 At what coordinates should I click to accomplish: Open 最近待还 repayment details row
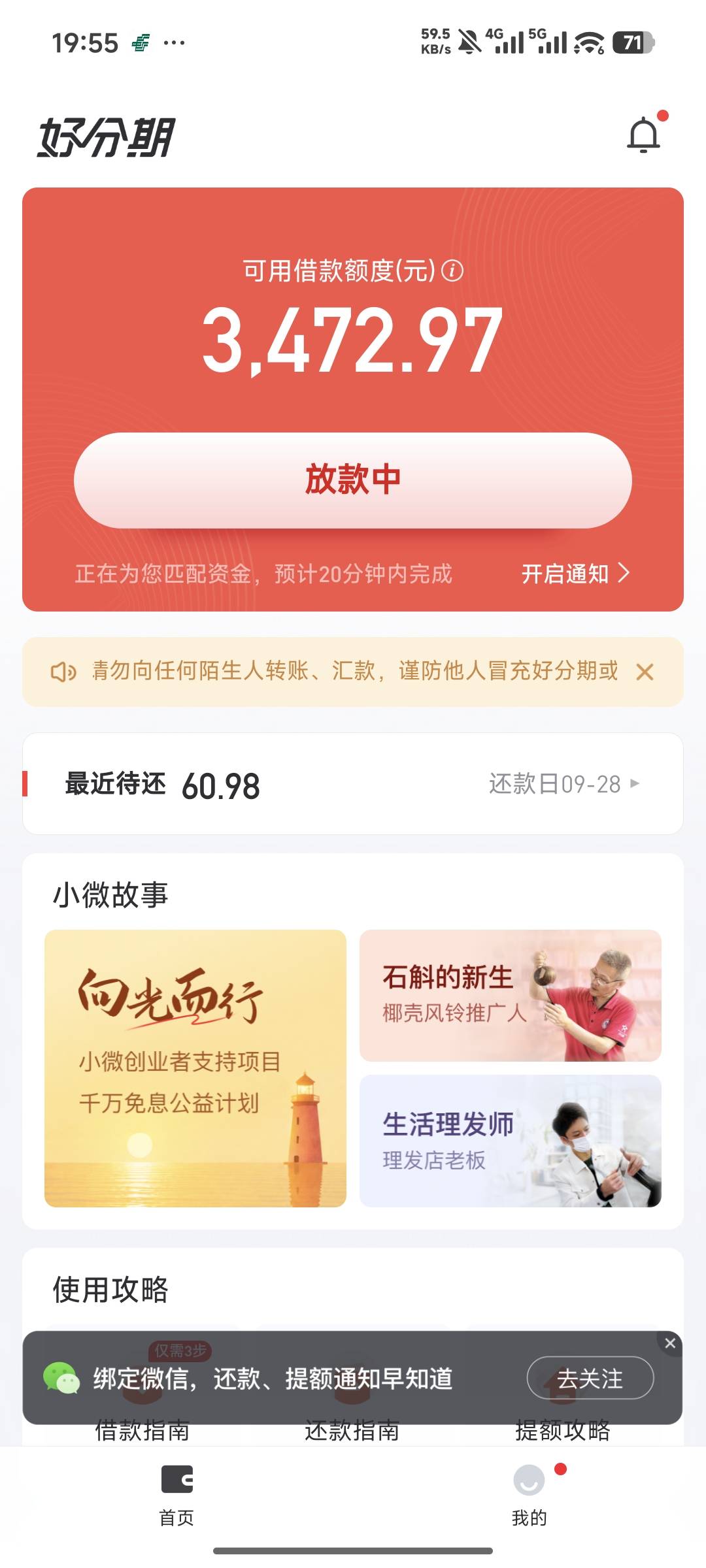tap(353, 783)
